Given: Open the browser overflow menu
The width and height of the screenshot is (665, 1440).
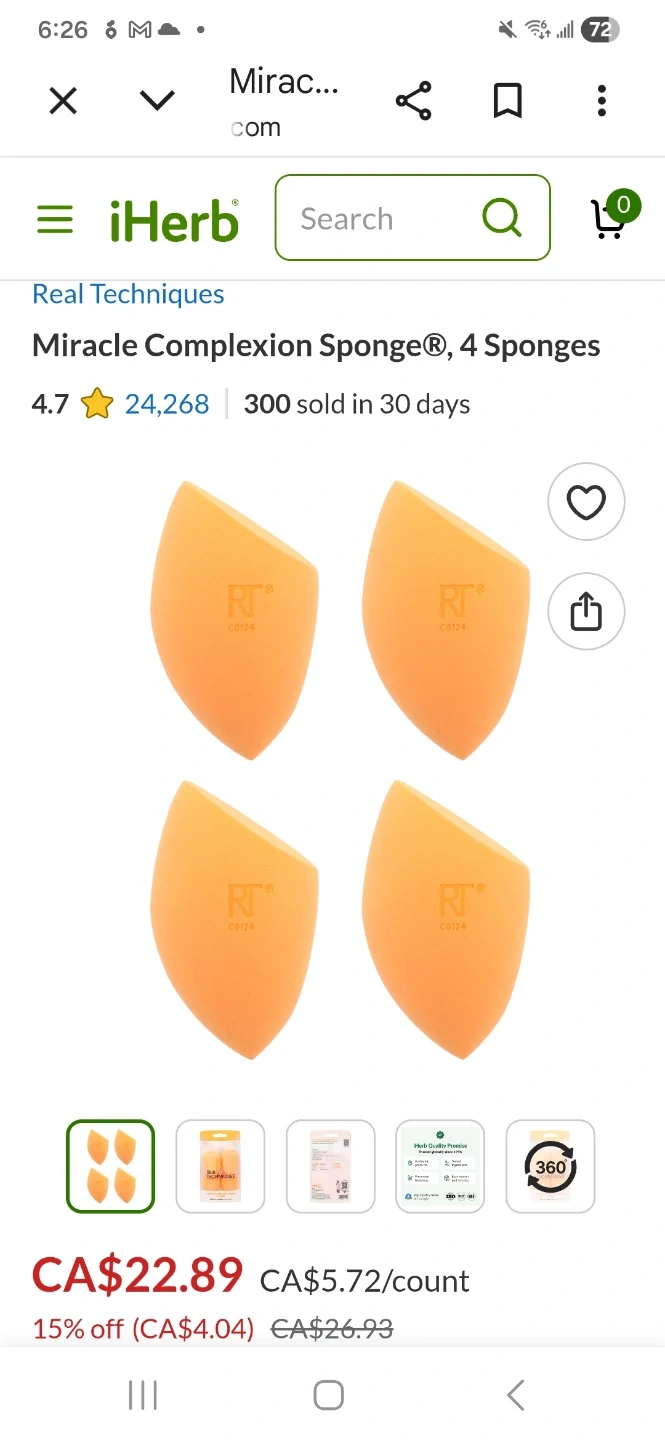Looking at the screenshot, I should (x=601, y=101).
